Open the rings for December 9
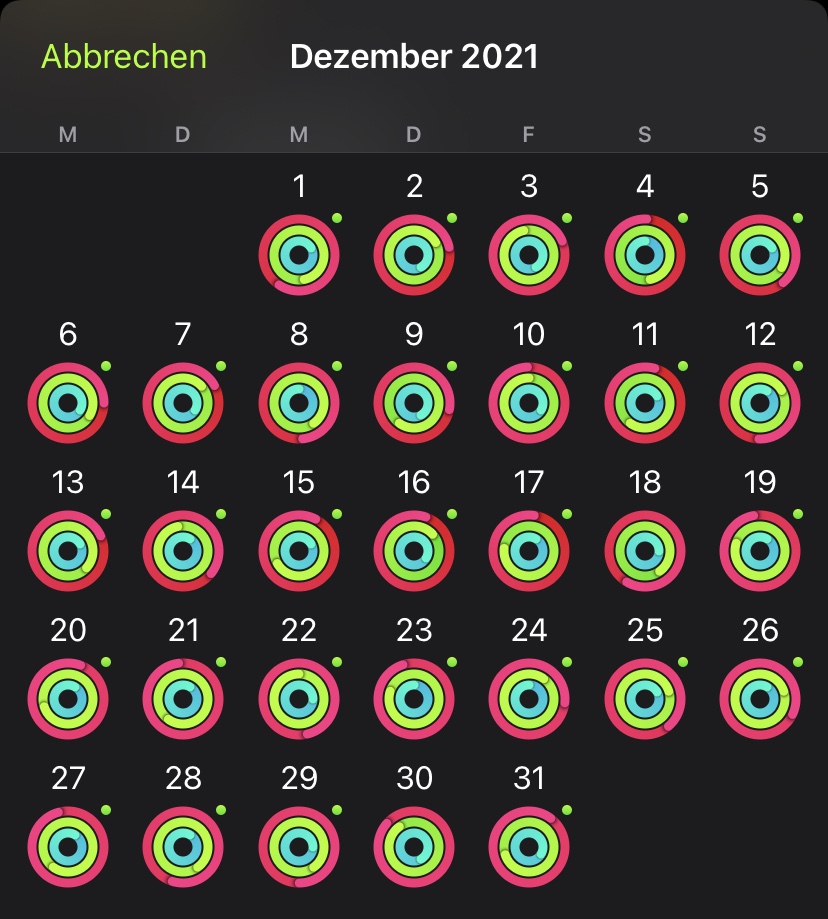 click(x=414, y=403)
